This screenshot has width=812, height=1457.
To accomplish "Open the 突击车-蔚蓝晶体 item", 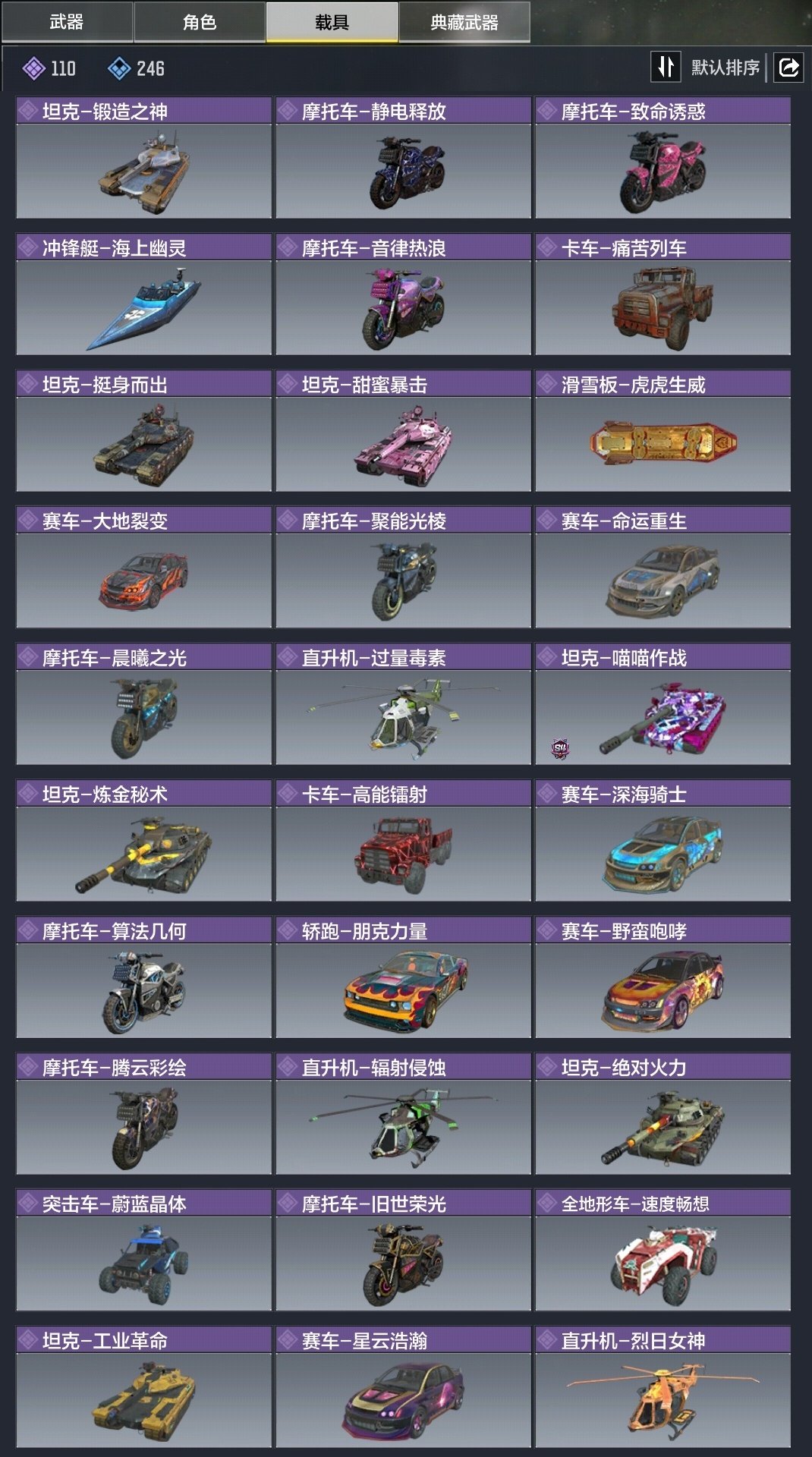I will point(144,1251).
